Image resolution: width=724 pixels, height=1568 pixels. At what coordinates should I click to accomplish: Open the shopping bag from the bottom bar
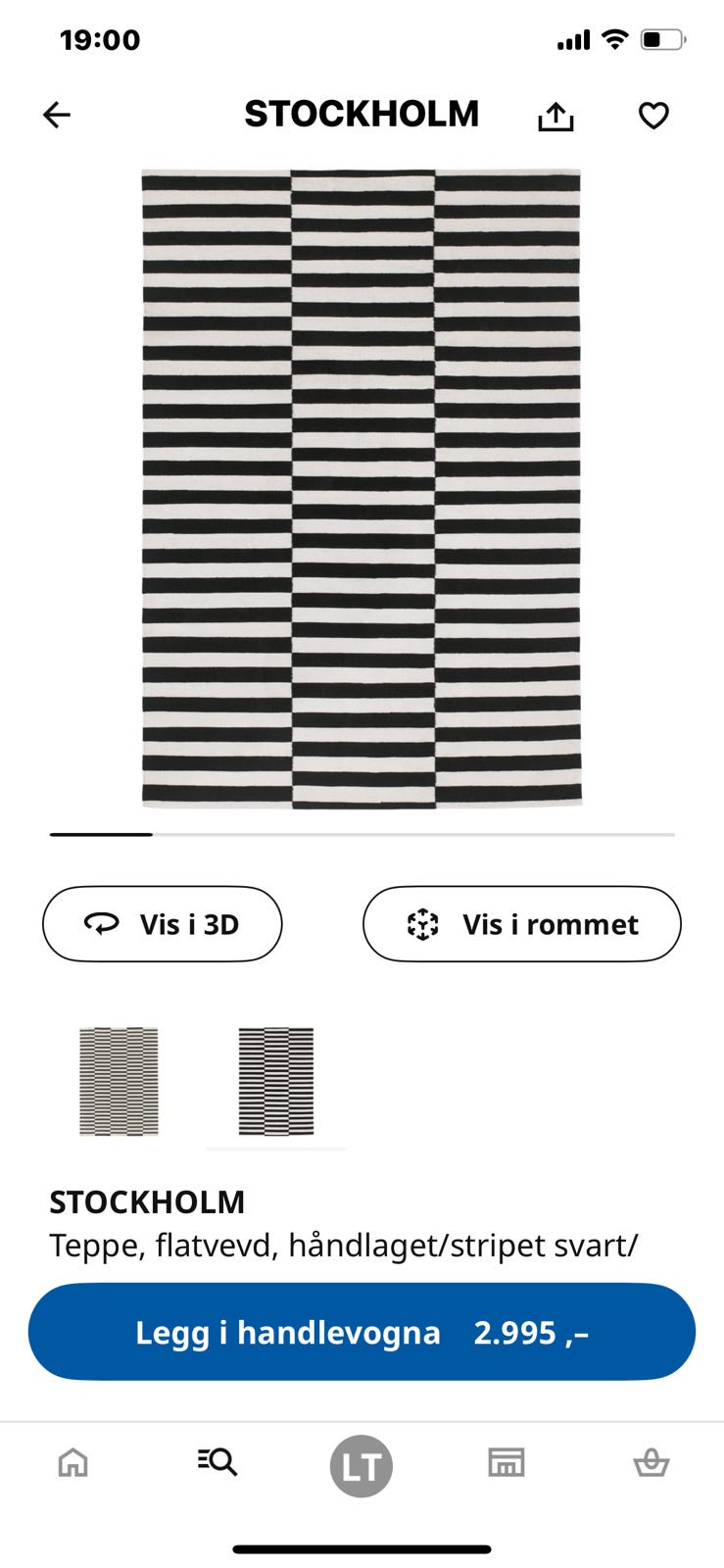pyautogui.click(x=652, y=1462)
